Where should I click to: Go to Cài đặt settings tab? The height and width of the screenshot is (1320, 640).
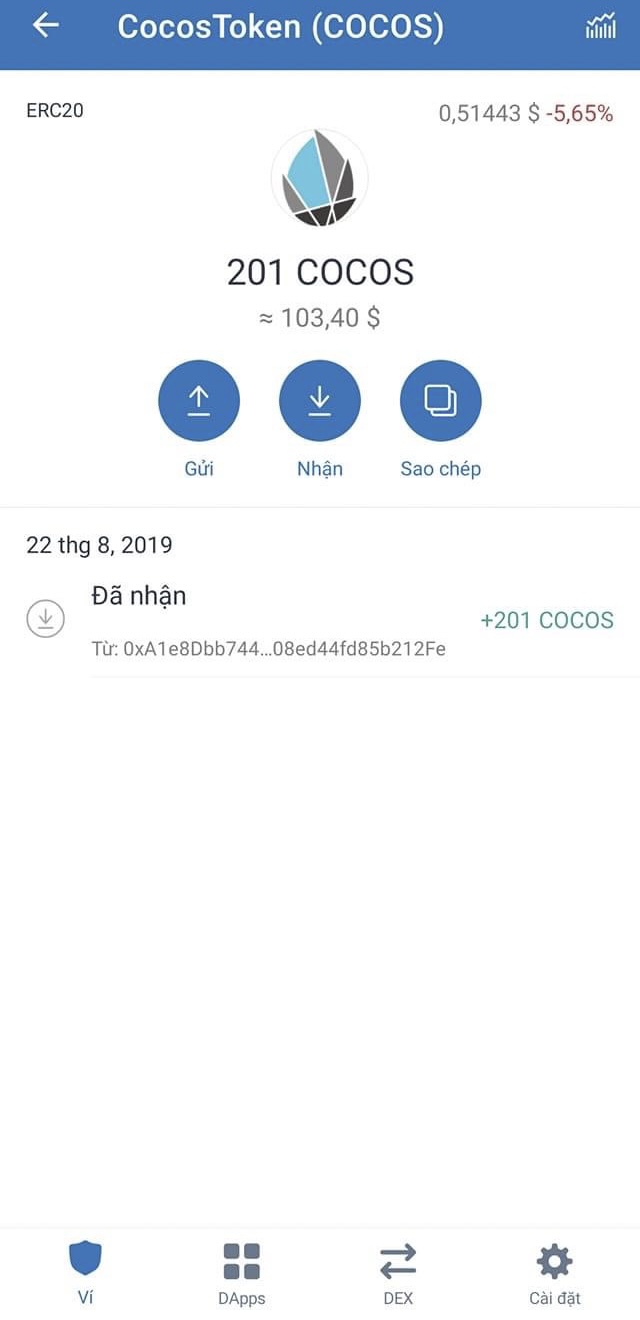[x=555, y=1272]
